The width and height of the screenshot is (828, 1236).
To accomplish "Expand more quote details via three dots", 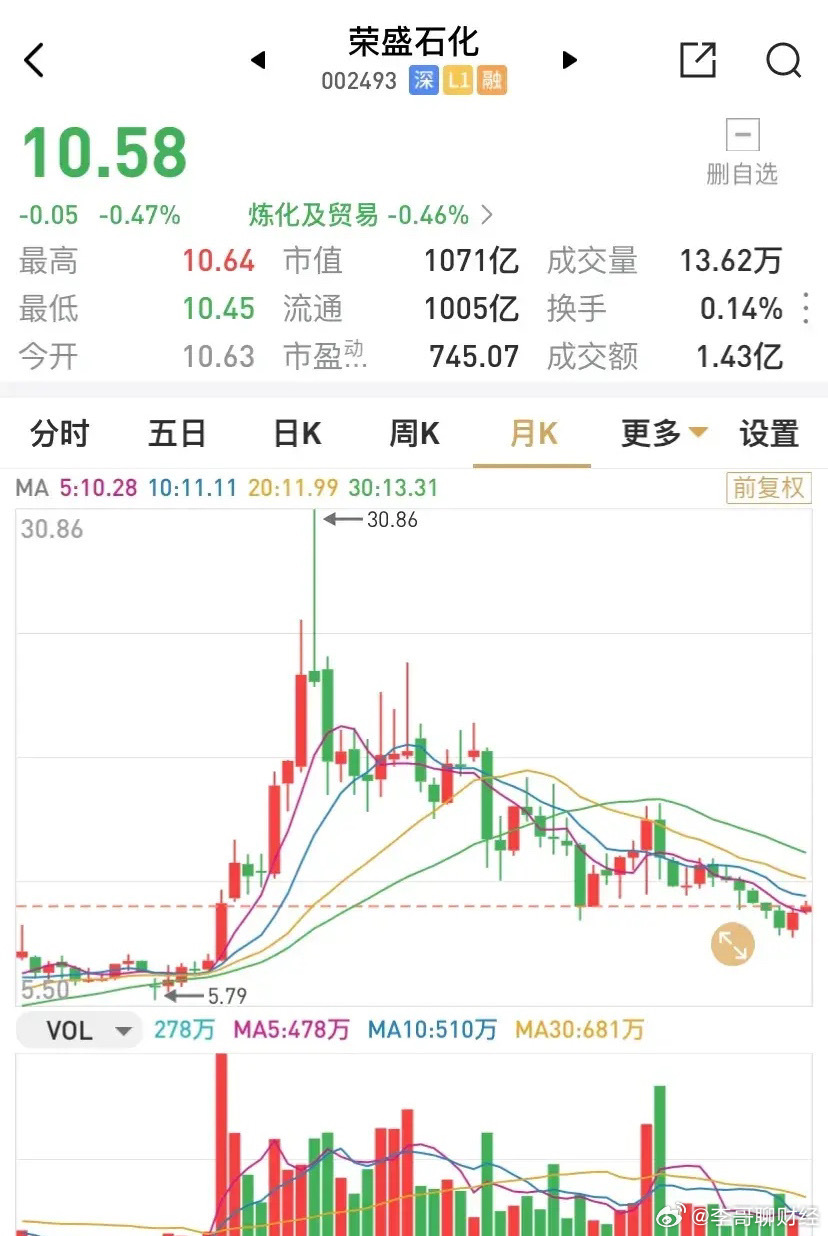I will [806, 309].
